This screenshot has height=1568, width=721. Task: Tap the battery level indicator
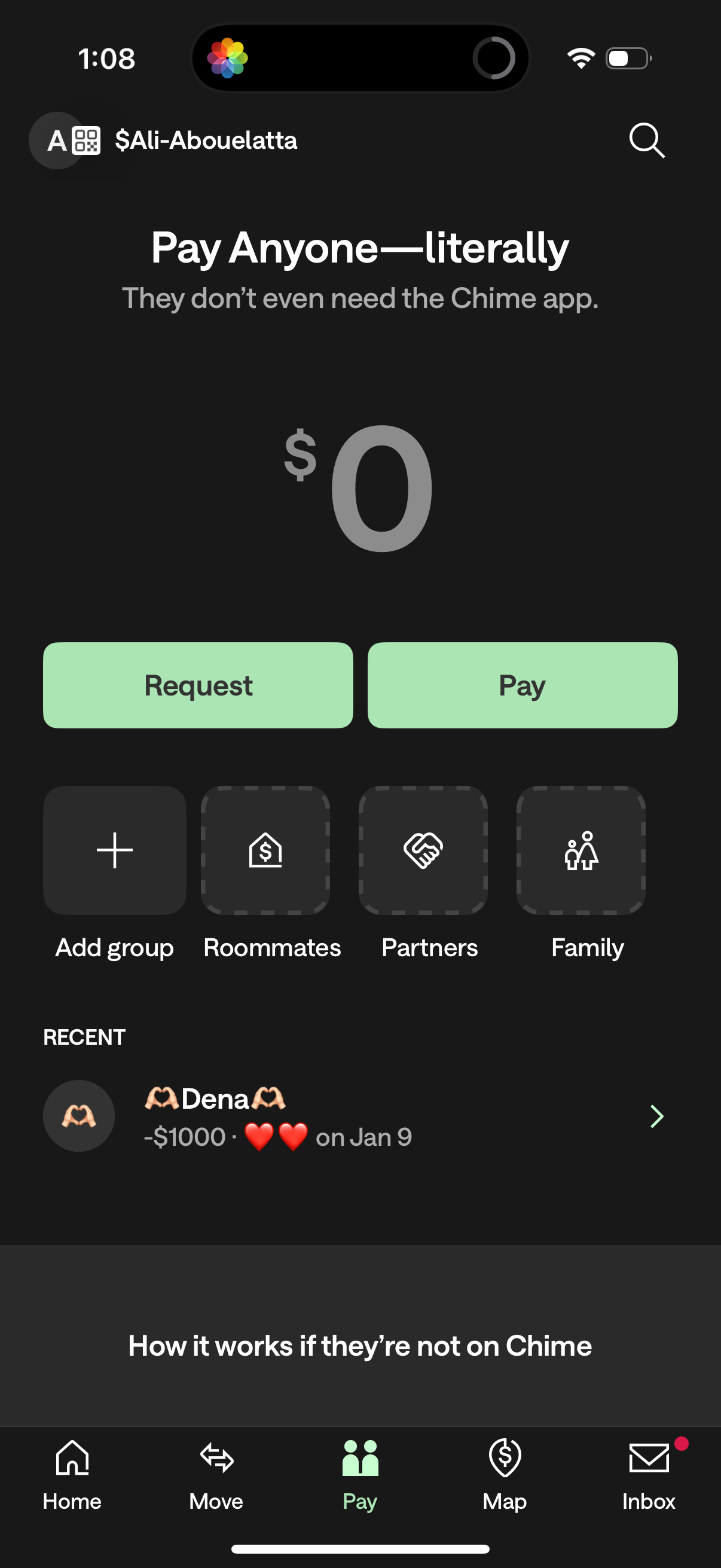[x=628, y=58]
